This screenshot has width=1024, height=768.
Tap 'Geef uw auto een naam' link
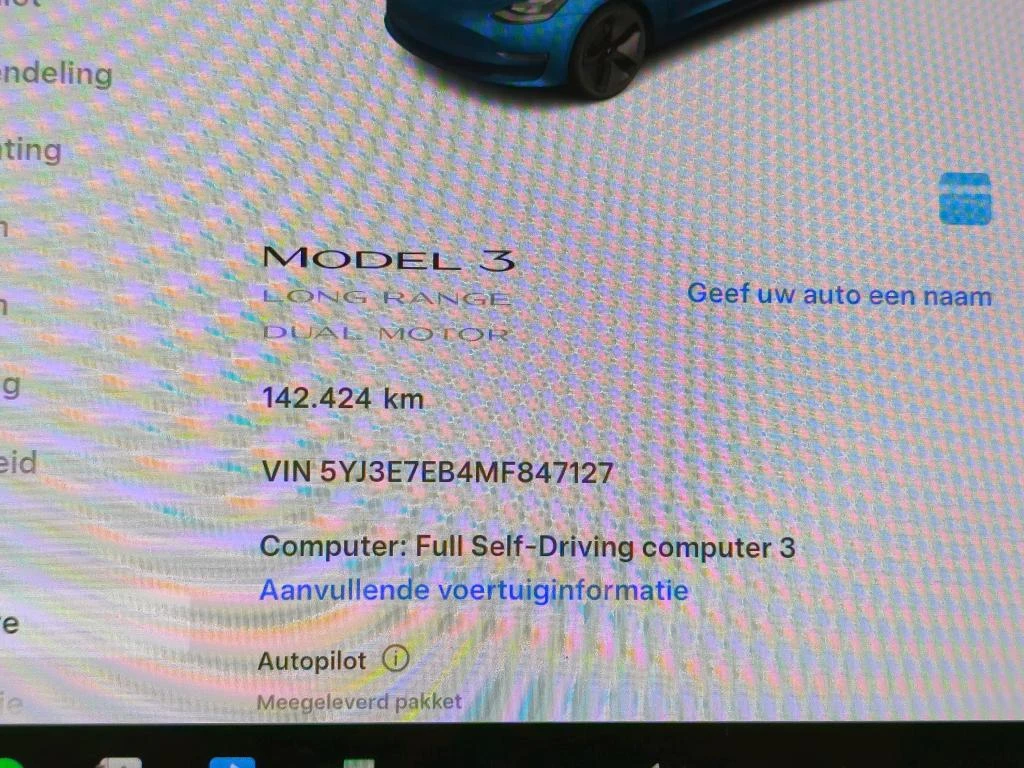pyautogui.click(x=839, y=295)
